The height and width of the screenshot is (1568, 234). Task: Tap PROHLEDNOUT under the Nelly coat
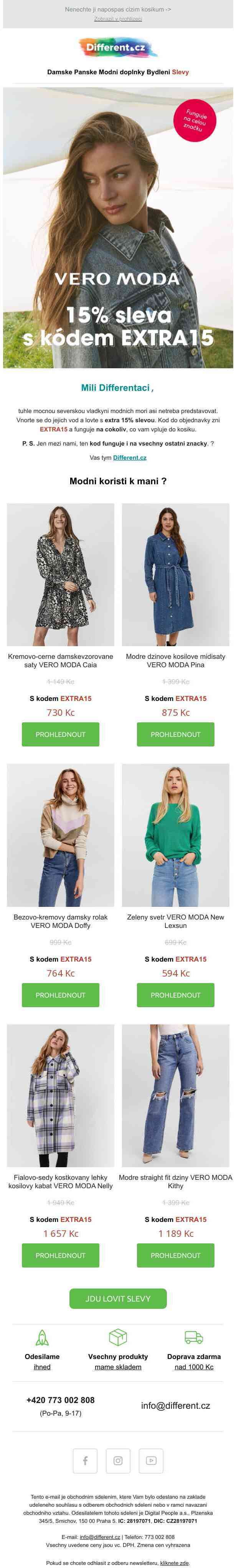[x=60, y=1255]
